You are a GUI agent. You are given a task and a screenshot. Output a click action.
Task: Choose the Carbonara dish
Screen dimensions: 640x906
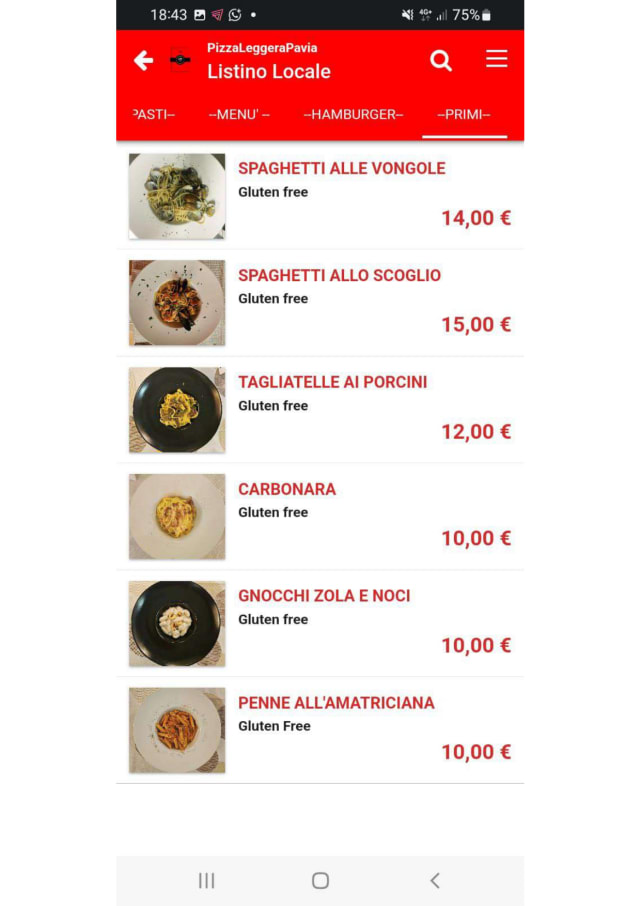[x=287, y=489]
